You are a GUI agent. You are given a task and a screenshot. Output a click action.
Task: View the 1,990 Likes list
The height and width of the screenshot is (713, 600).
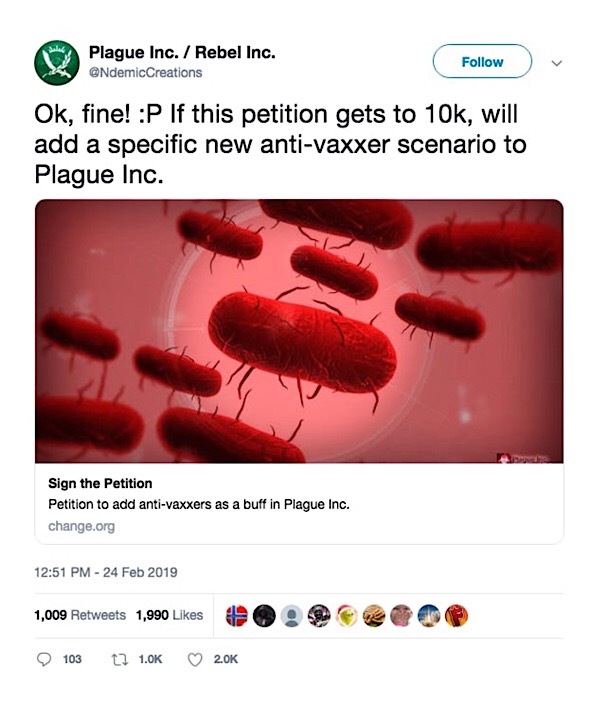169,615
